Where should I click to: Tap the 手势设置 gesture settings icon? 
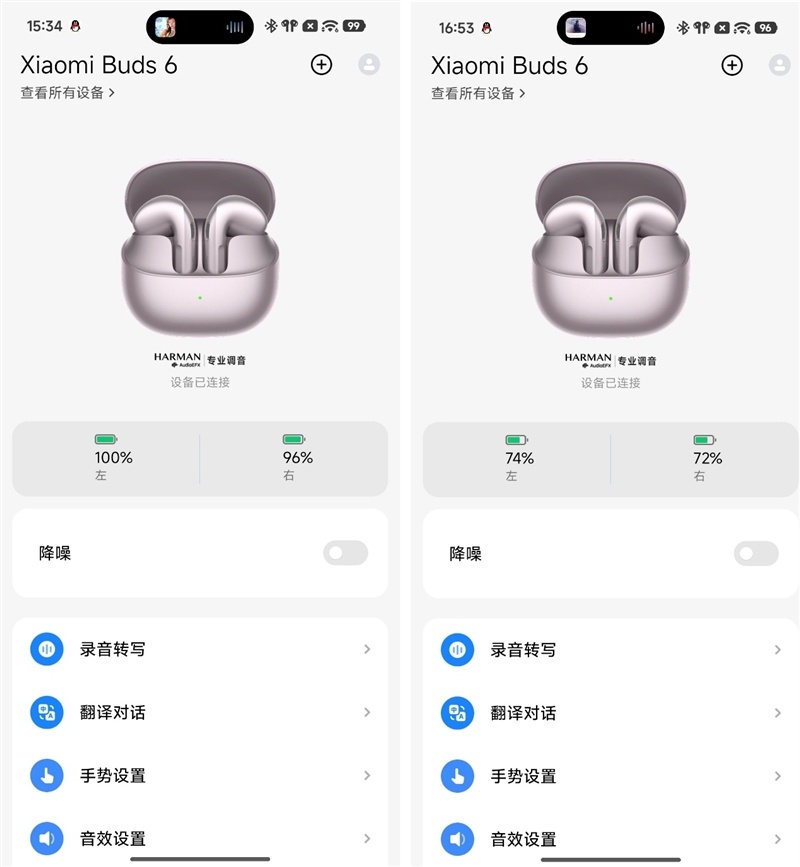point(46,776)
